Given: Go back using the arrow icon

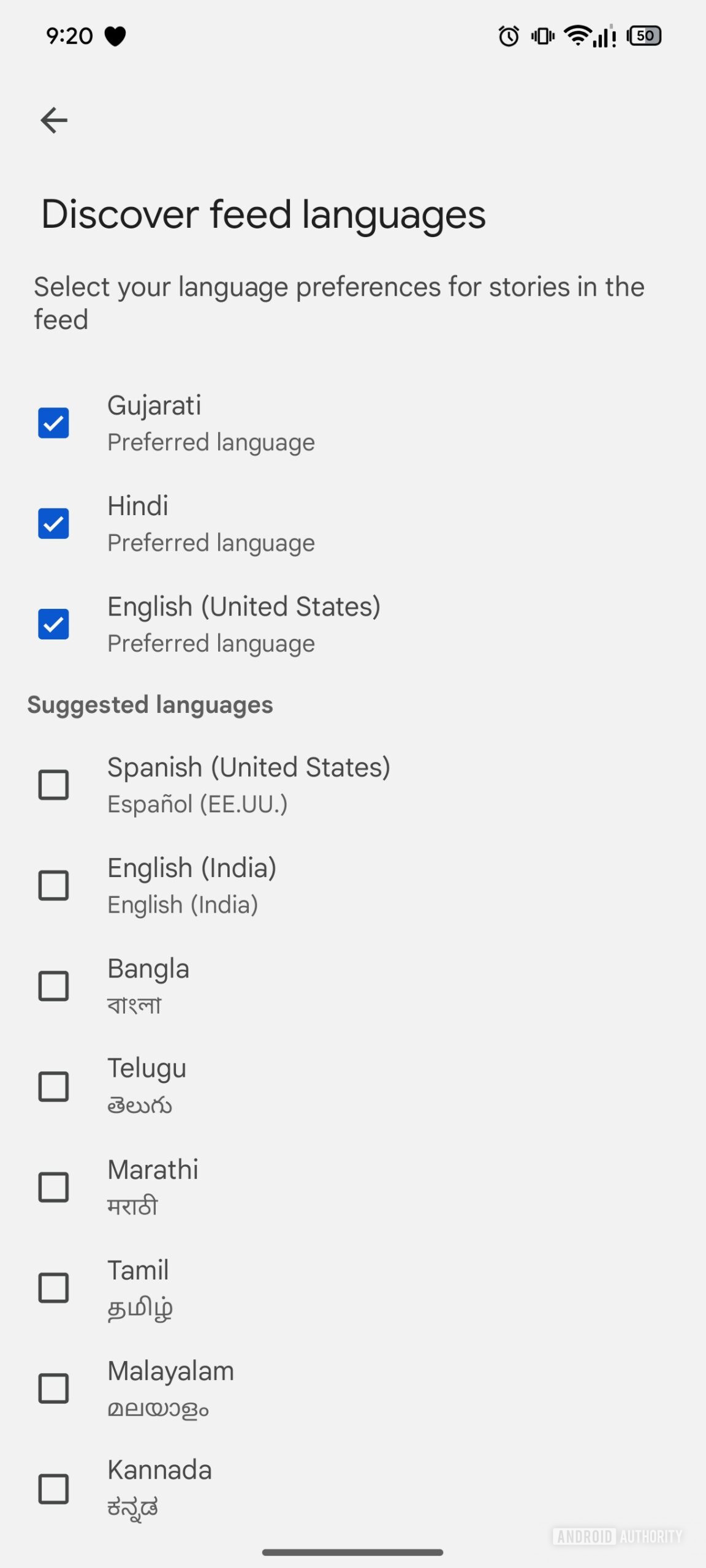Looking at the screenshot, I should coord(54,120).
